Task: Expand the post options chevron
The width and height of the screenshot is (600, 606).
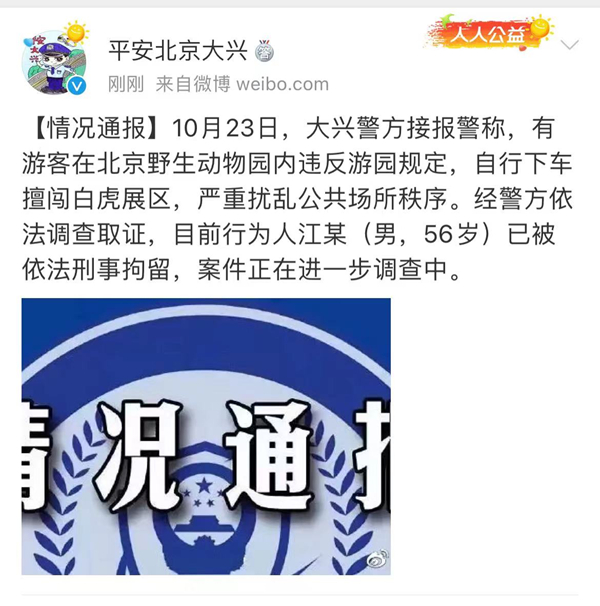Action: 570,46
